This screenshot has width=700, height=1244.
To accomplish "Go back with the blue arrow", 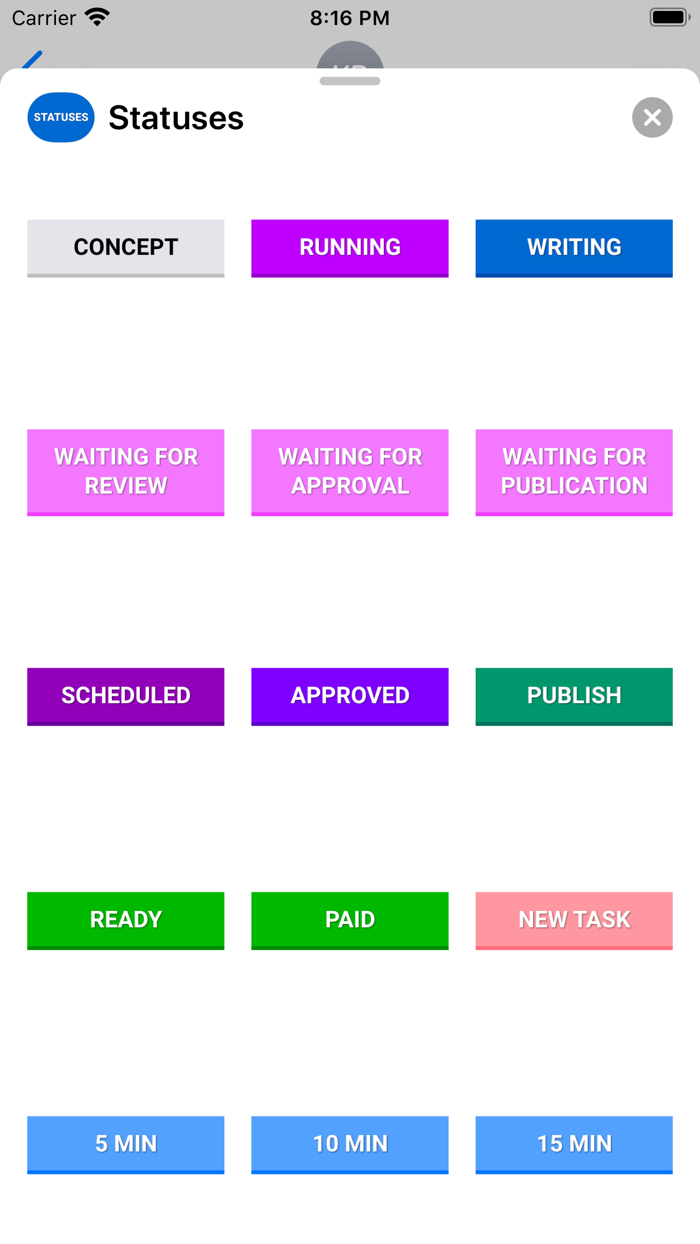I will click(32, 59).
